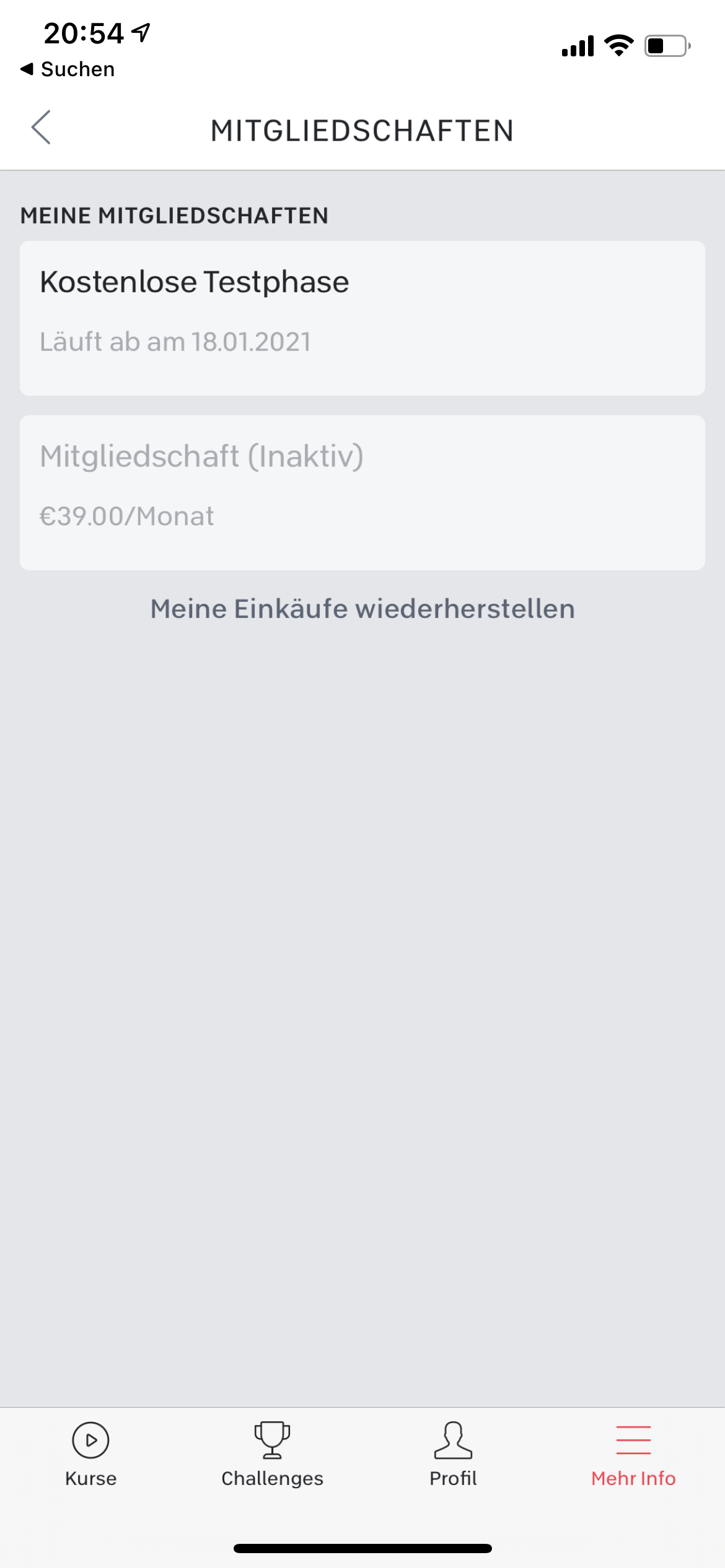Tap Meine Einkäufe wiederherstellen
Screen dimensions: 725x1568
tap(362, 609)
